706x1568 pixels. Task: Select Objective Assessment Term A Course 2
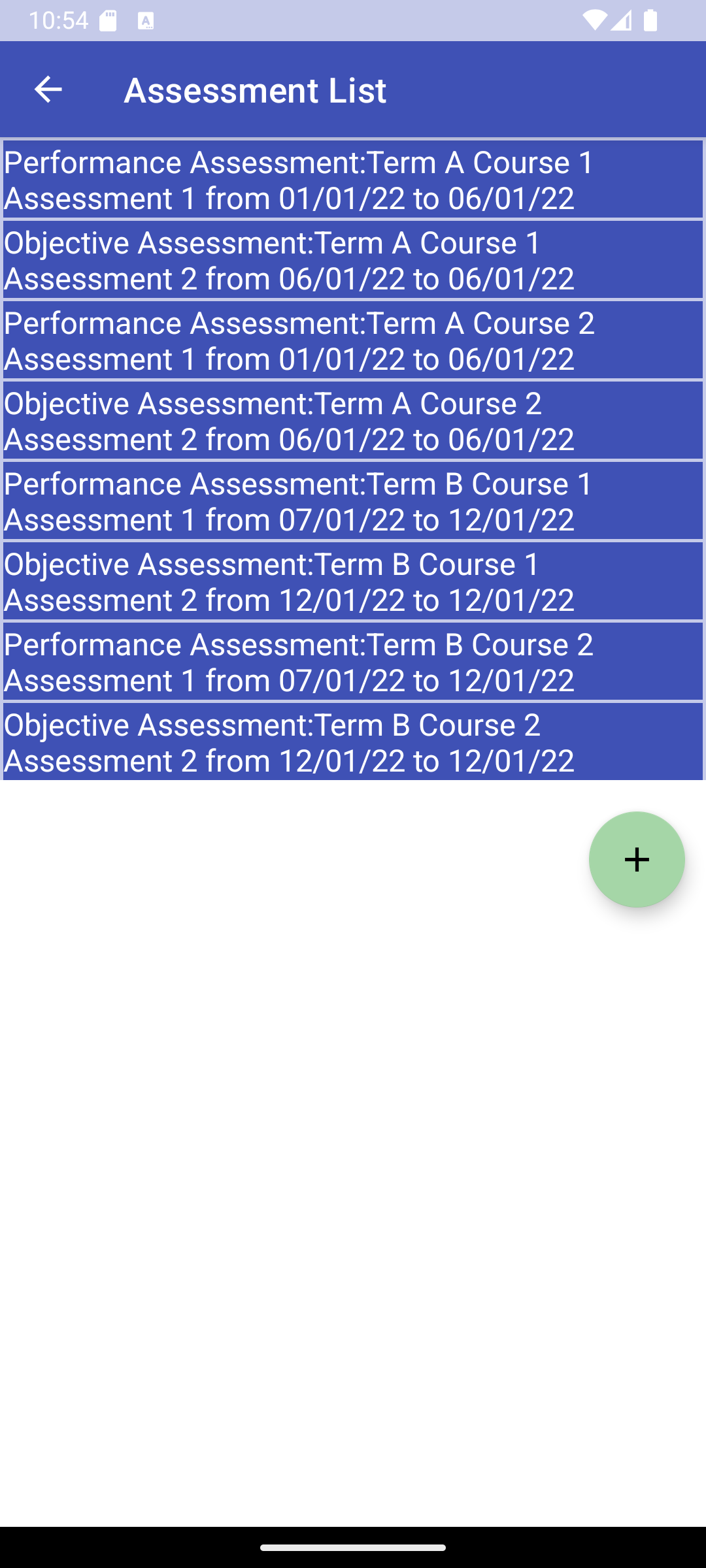(353, 421)
